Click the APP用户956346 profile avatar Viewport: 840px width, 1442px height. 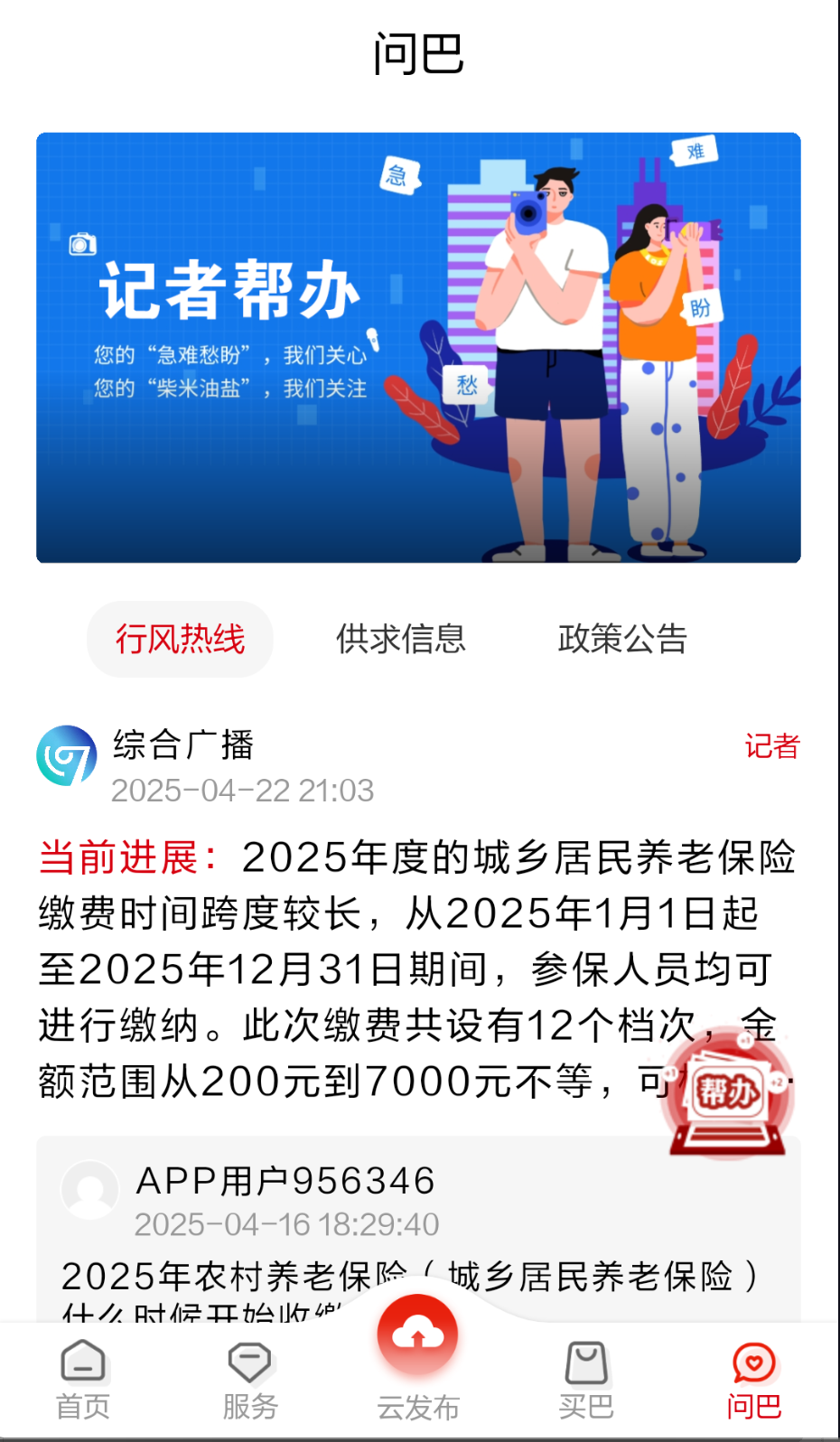(89, 1189)
